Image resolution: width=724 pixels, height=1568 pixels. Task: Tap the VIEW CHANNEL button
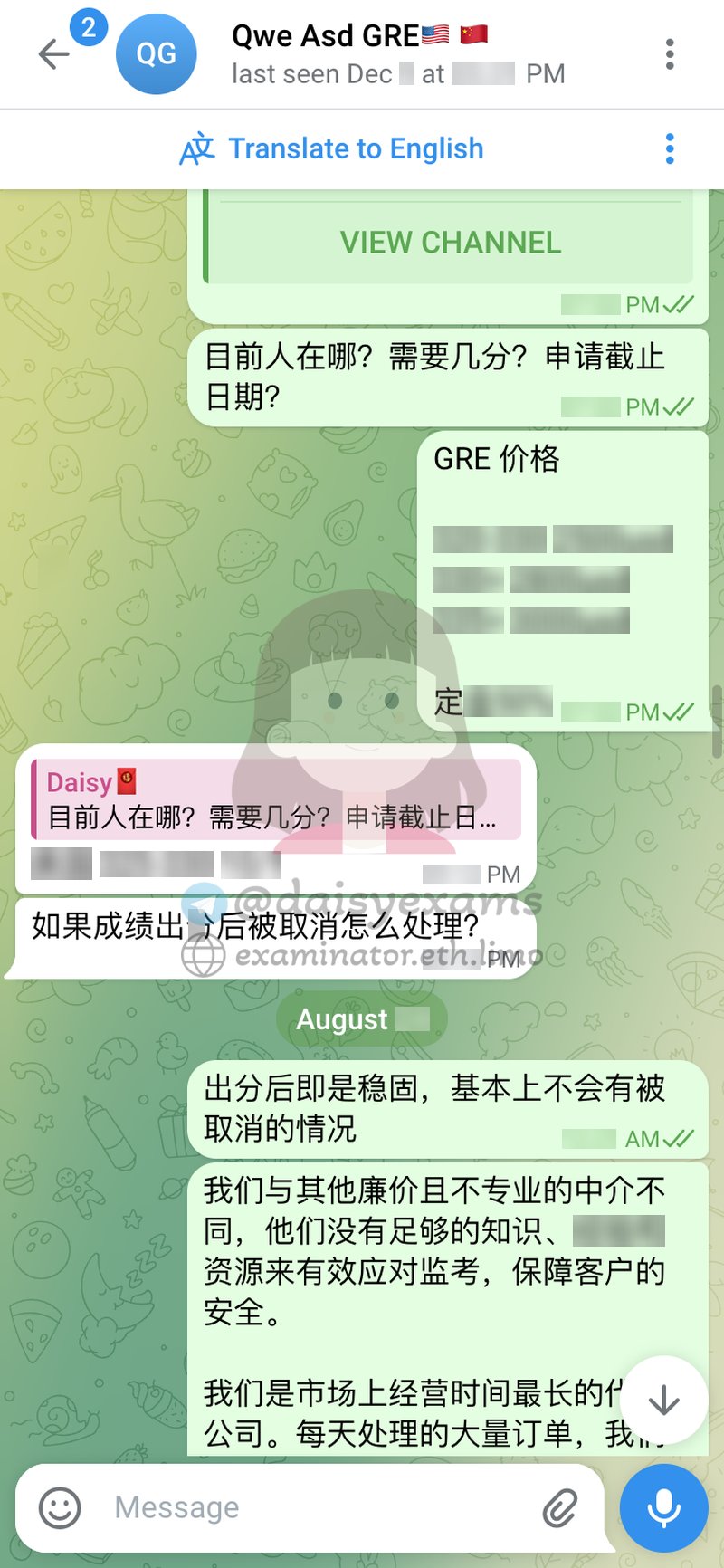(451, 242)
